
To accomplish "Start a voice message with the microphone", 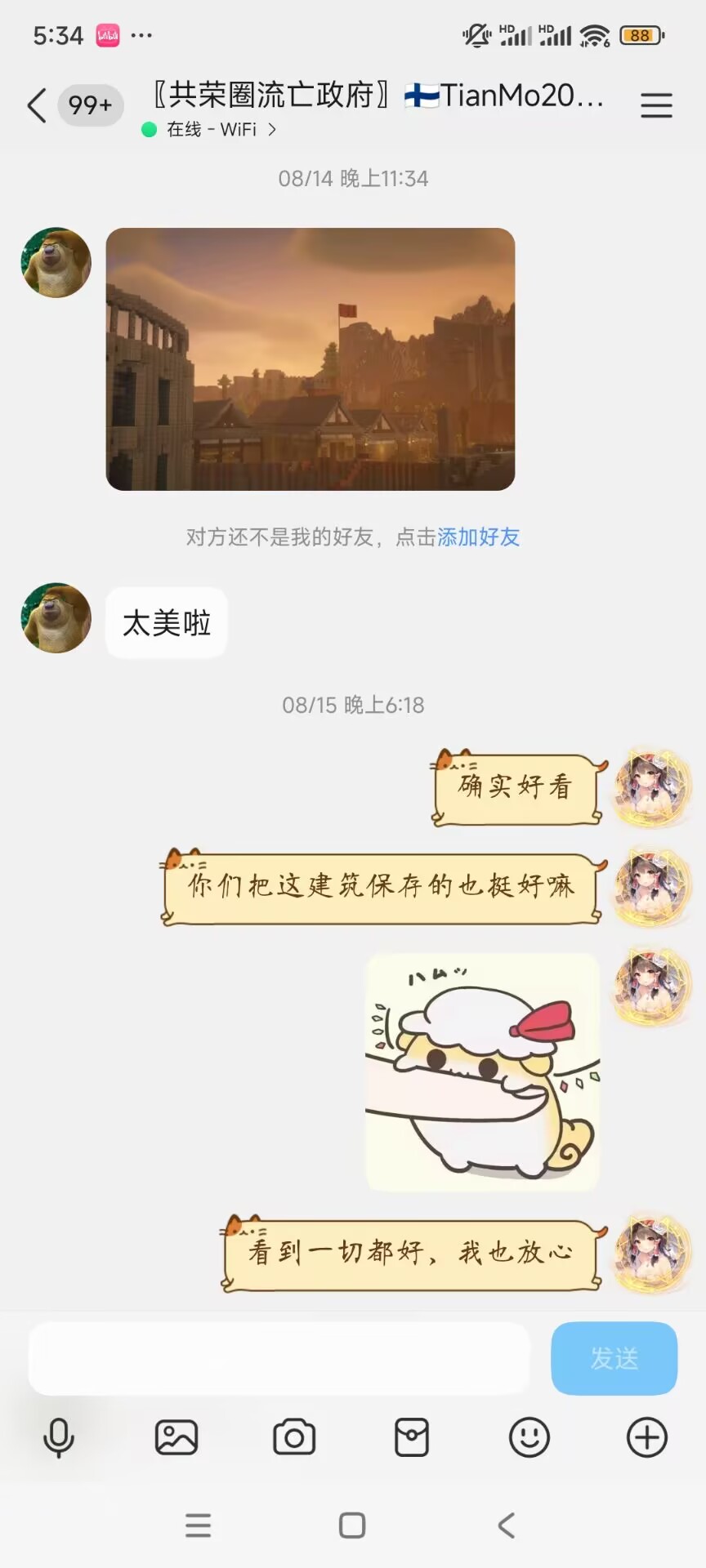I will pyautogui.click(x=59, y=1438).
